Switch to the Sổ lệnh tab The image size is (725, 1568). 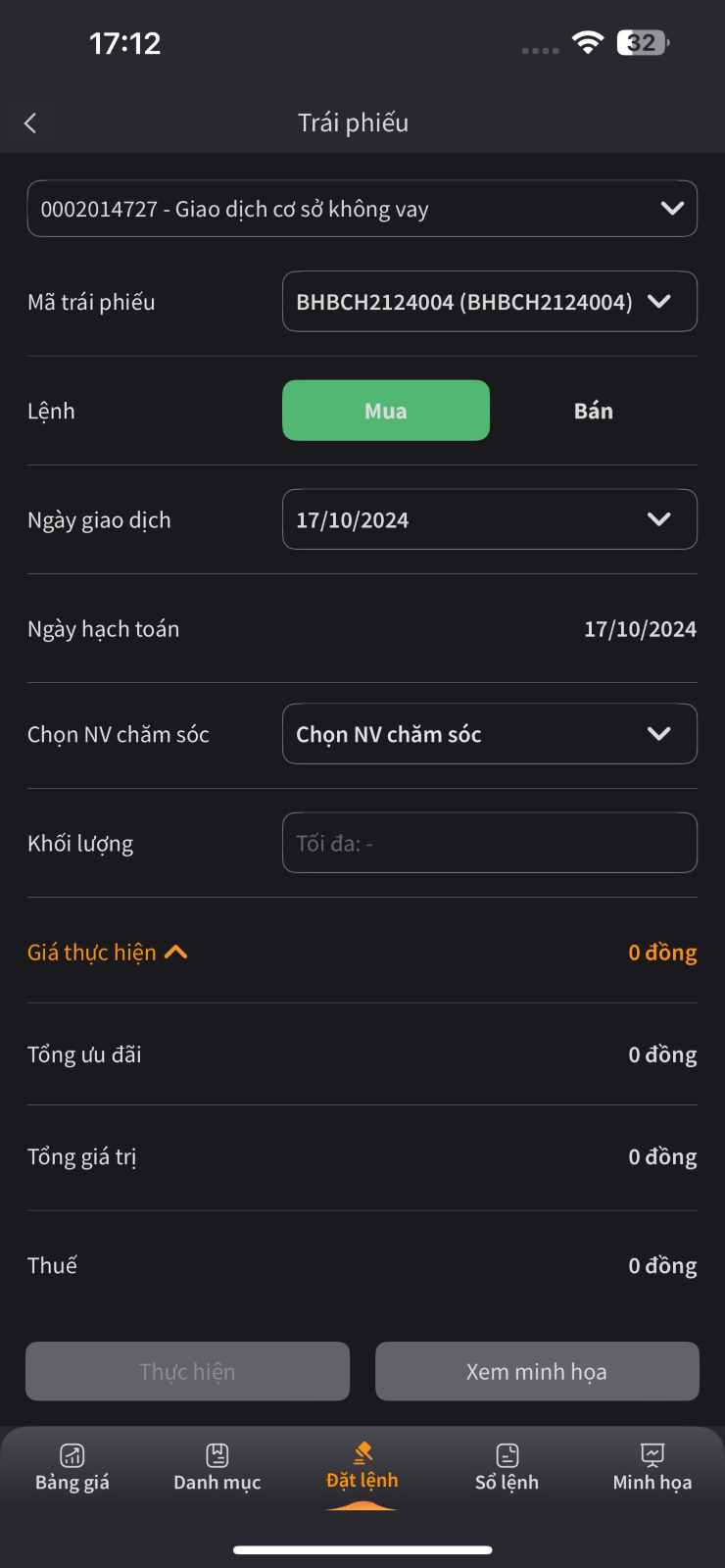[x=507, y=1468]
